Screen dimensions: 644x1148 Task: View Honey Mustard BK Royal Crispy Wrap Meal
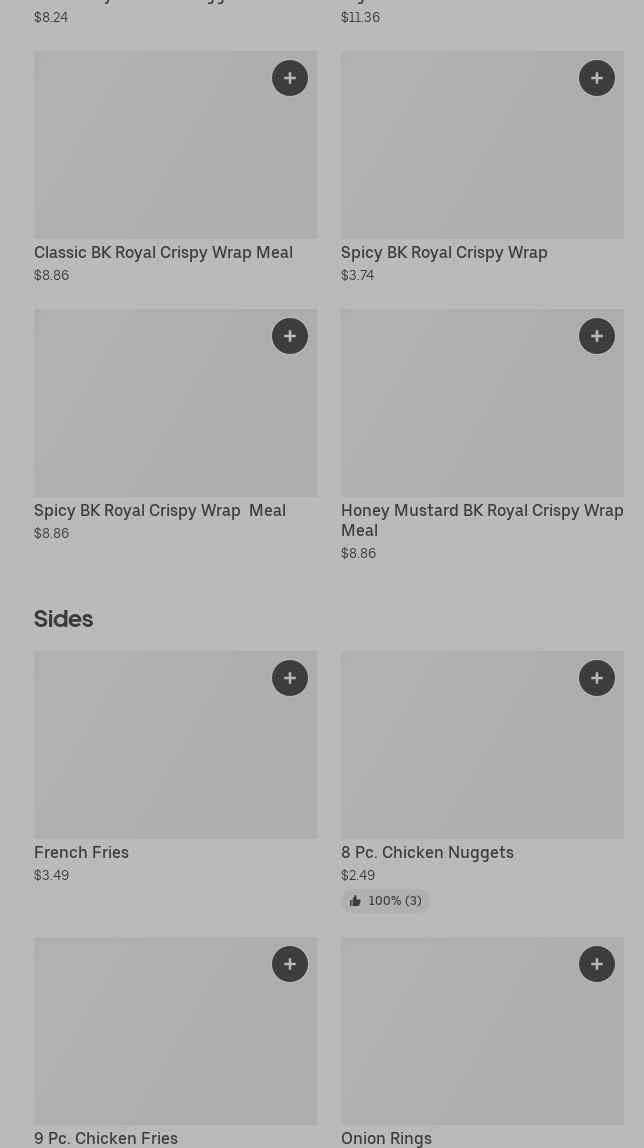pyautogui.click(x=482, y=520)
